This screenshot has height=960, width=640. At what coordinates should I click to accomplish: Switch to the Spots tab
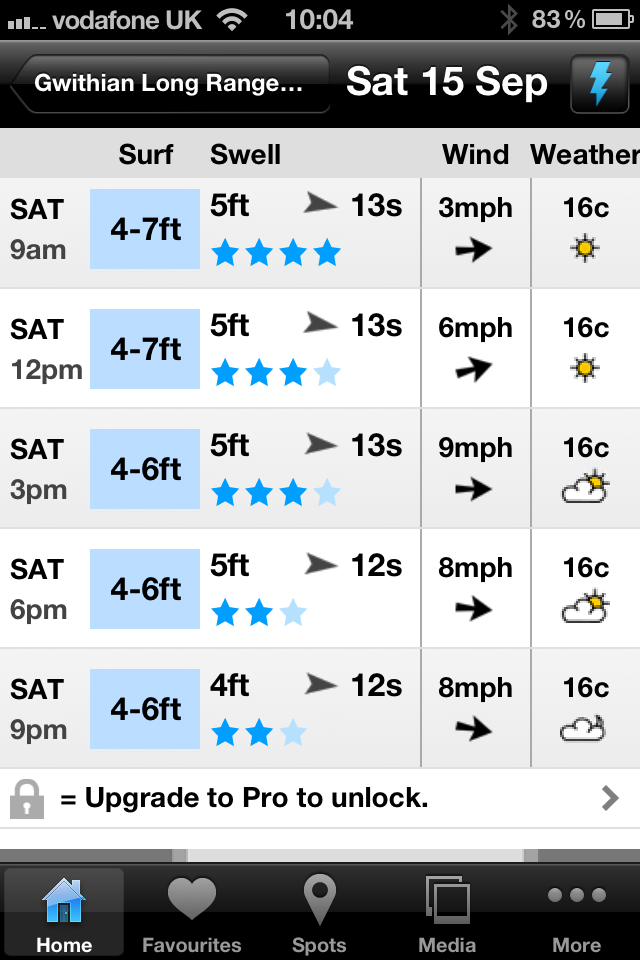point(319,912)
